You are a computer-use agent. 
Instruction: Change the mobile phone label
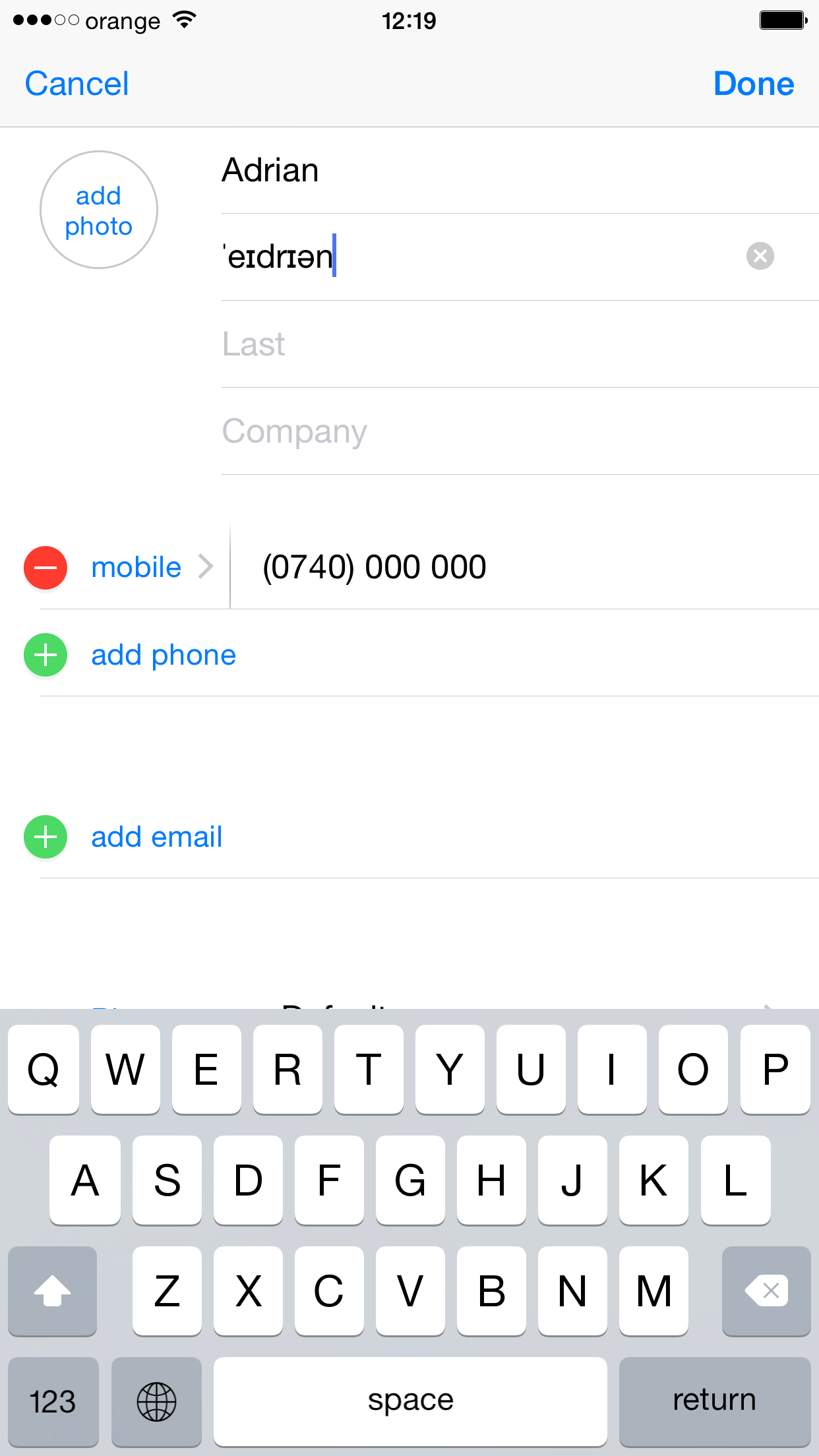pyautogui.click(x=152, y=567)
